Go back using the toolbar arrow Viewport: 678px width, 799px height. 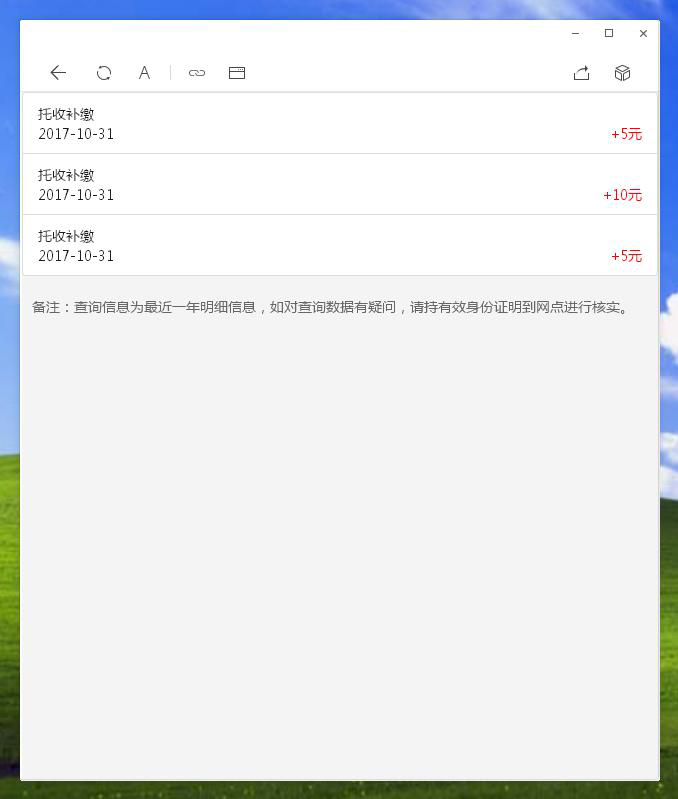[x=58, y=73]
